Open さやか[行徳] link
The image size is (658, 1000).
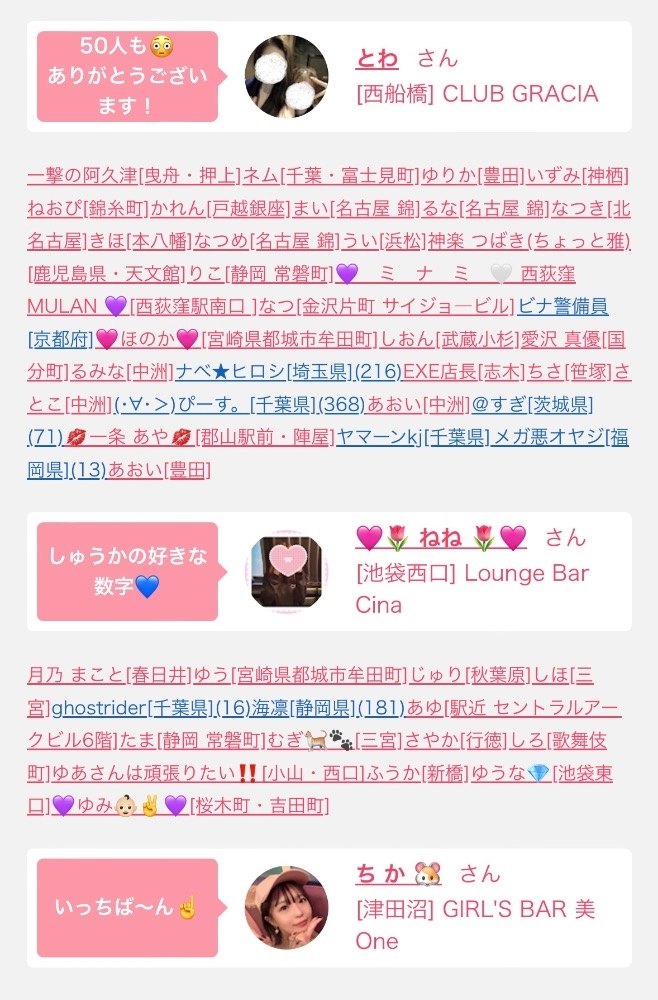455,740
